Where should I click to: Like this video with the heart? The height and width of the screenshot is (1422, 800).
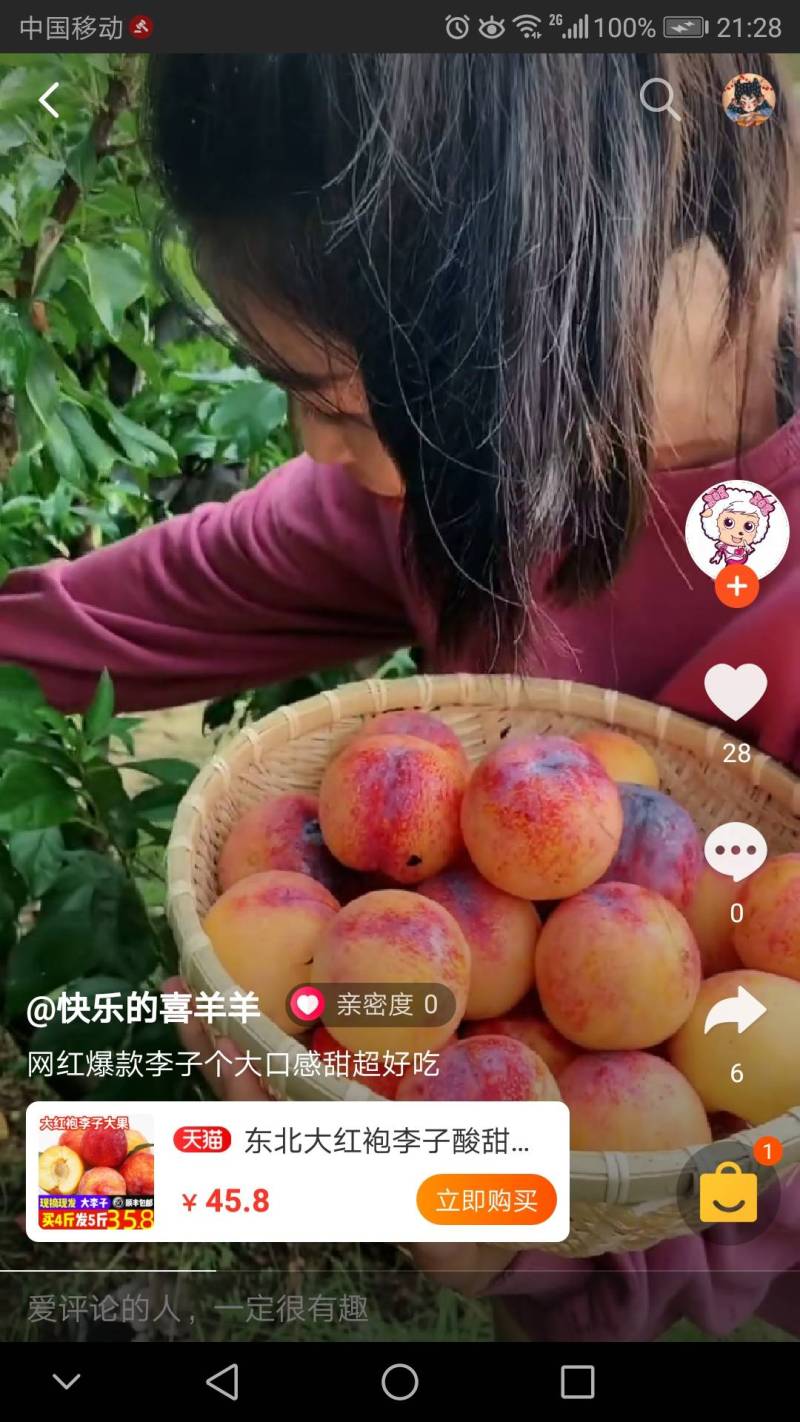point(736,691)
